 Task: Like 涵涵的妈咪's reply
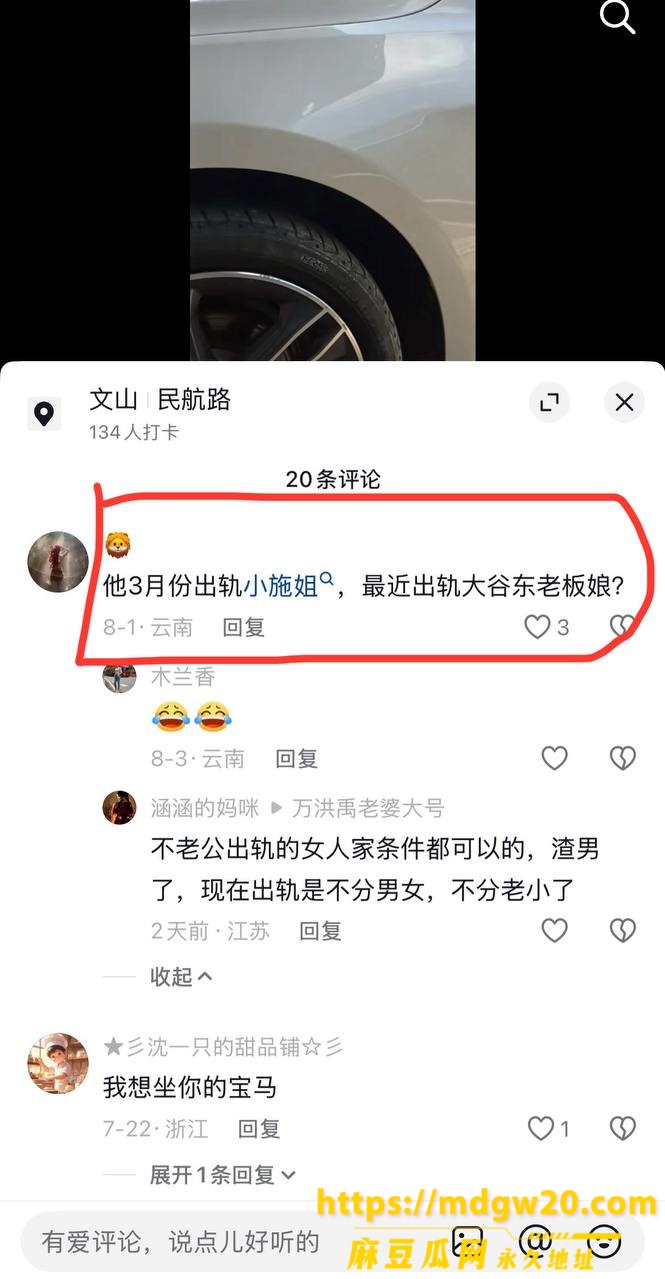[554, 931]
